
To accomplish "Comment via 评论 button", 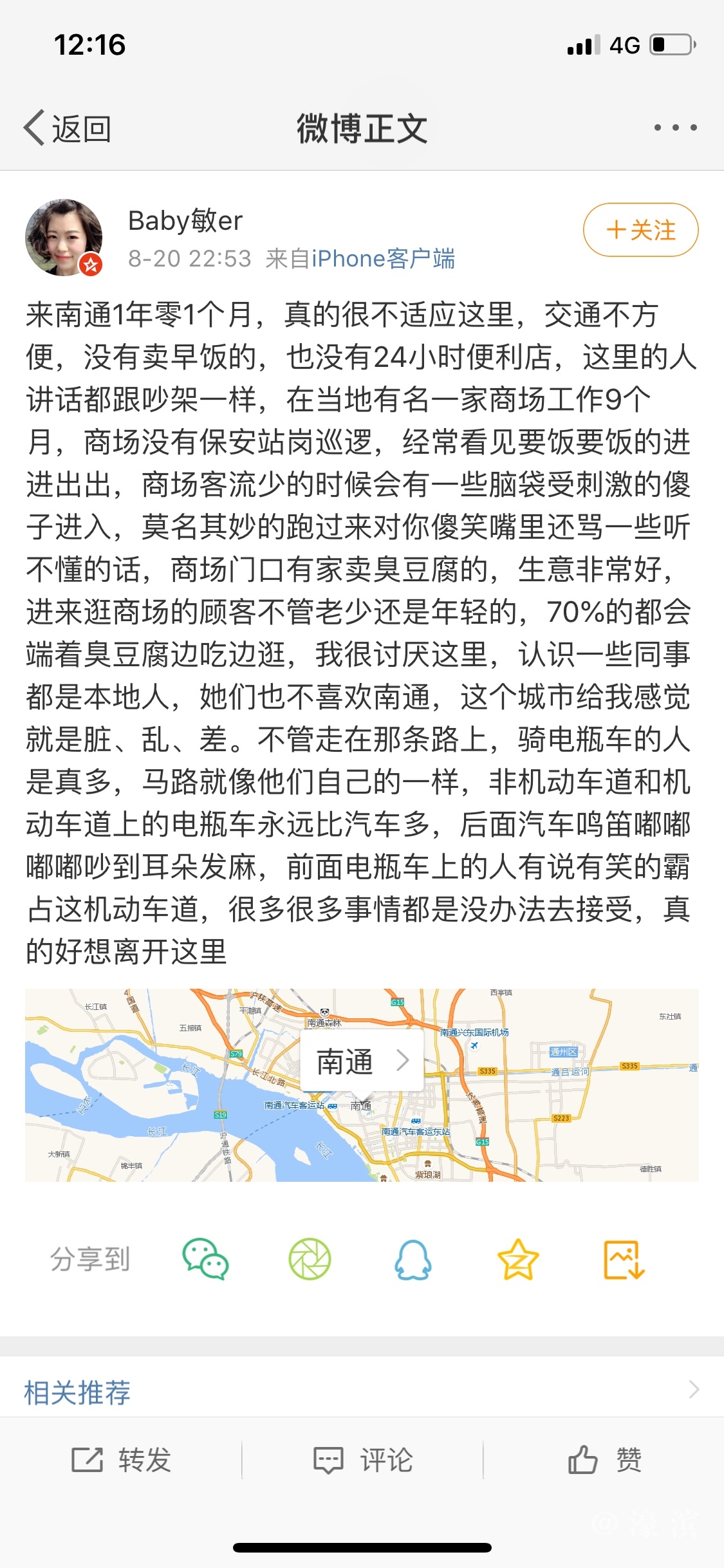I will point(362,1459).
